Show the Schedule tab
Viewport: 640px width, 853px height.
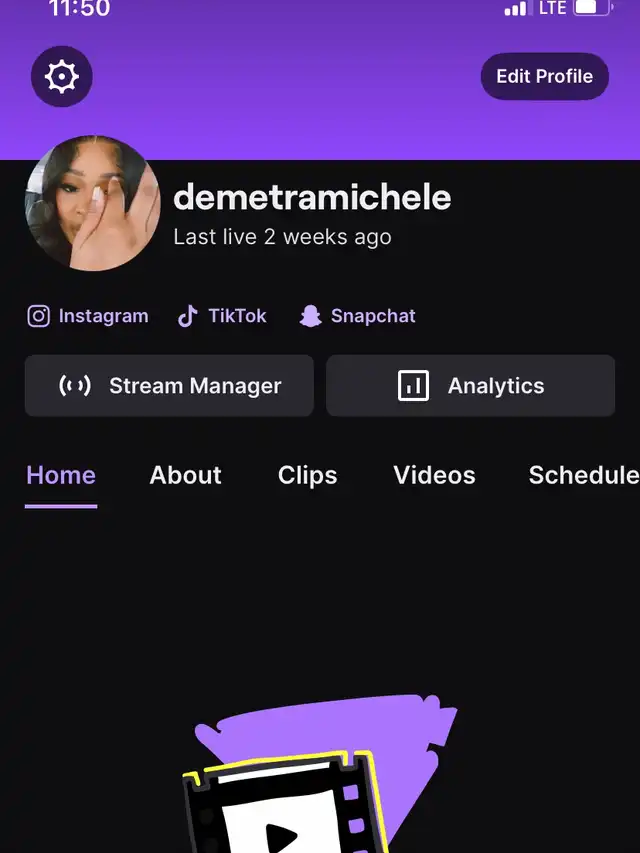583,475
